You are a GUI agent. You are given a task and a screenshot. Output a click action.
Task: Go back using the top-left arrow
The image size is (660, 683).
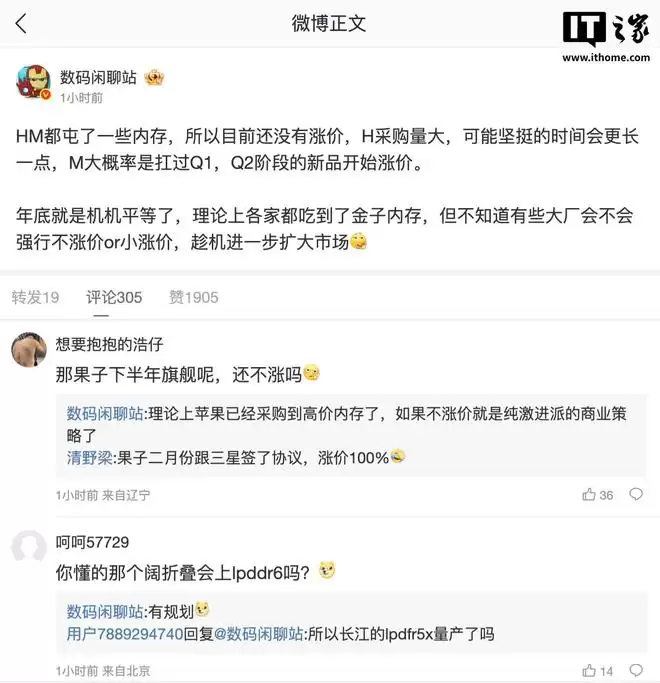coord(21,24)
